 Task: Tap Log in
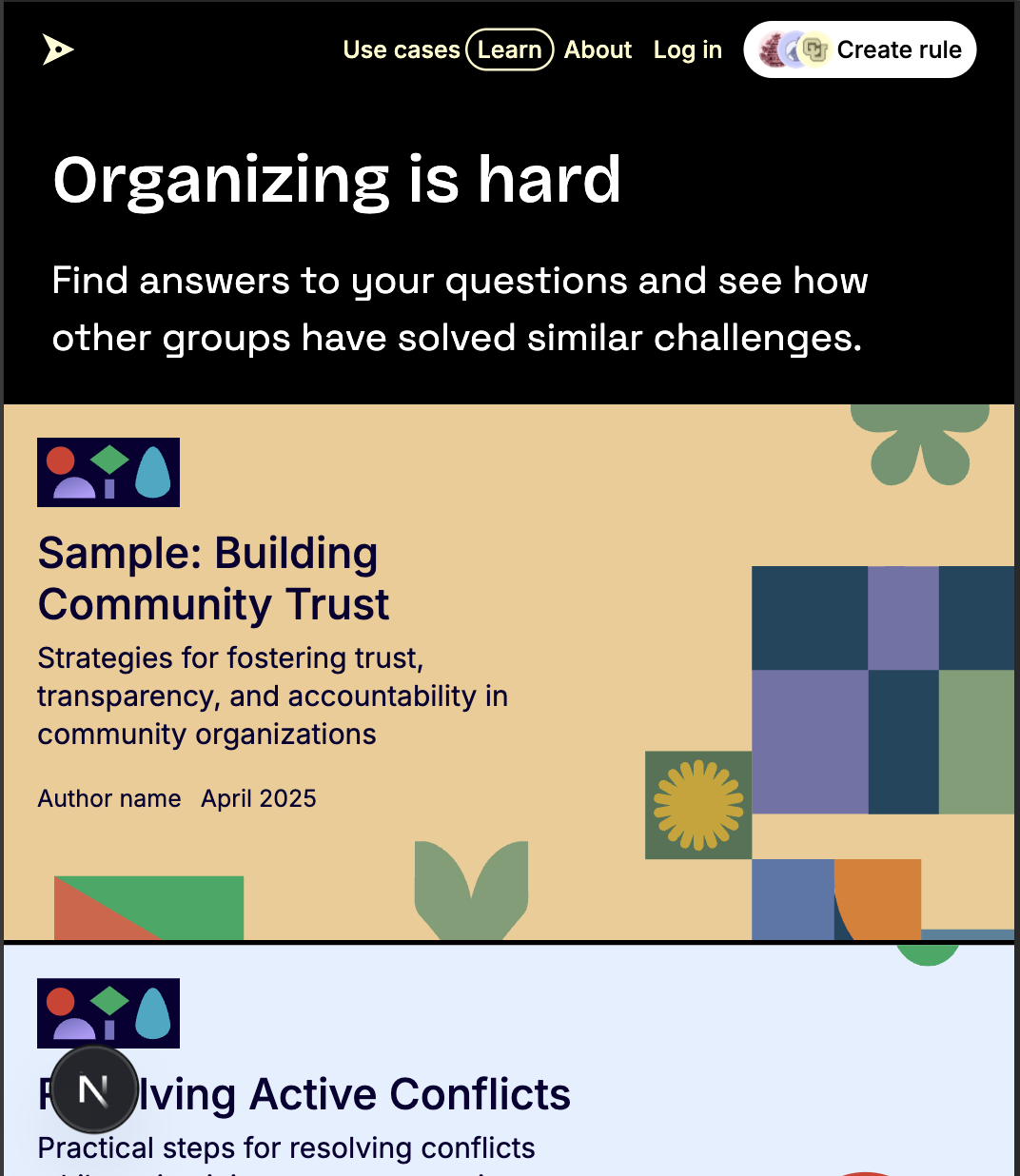coord(688,49)
